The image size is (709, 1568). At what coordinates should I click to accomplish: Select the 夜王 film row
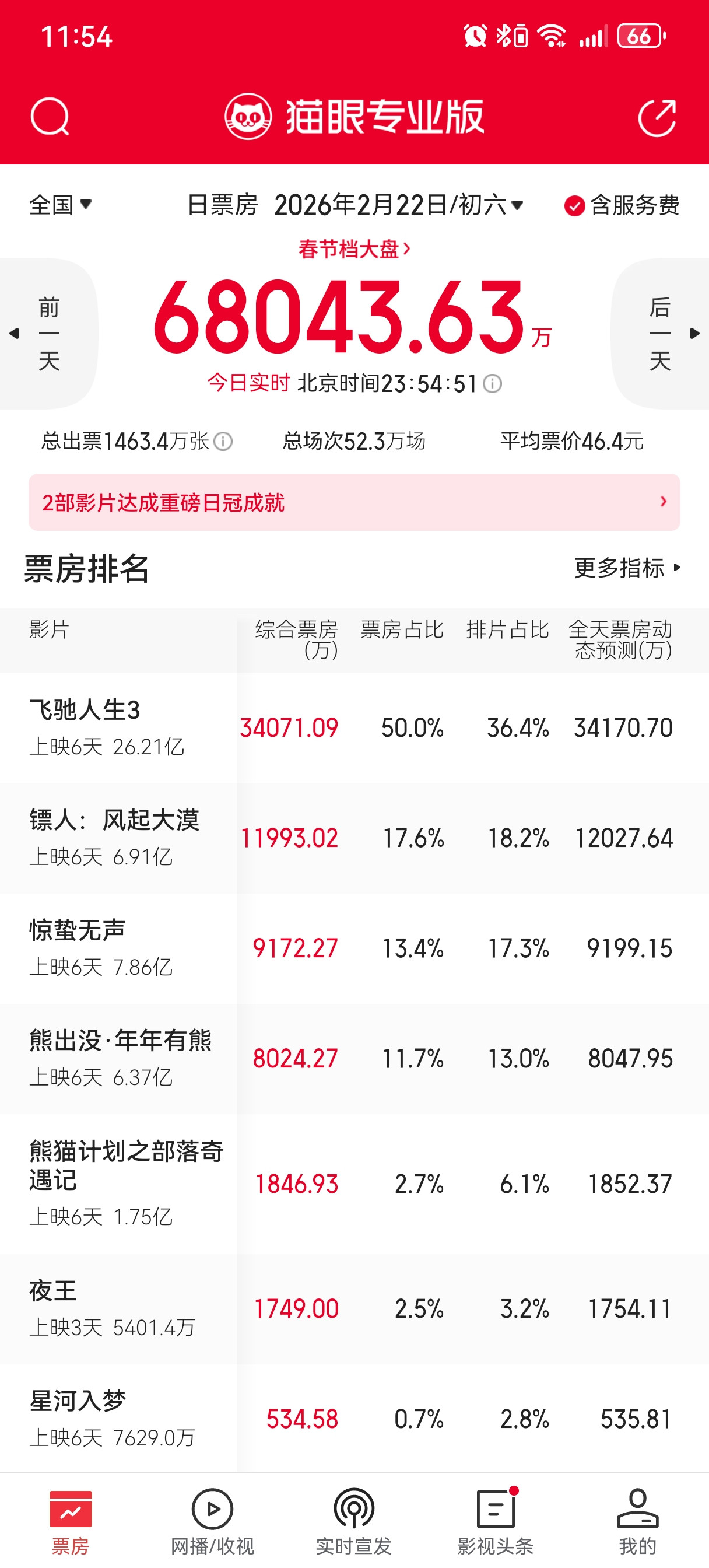click(354, 1308)
